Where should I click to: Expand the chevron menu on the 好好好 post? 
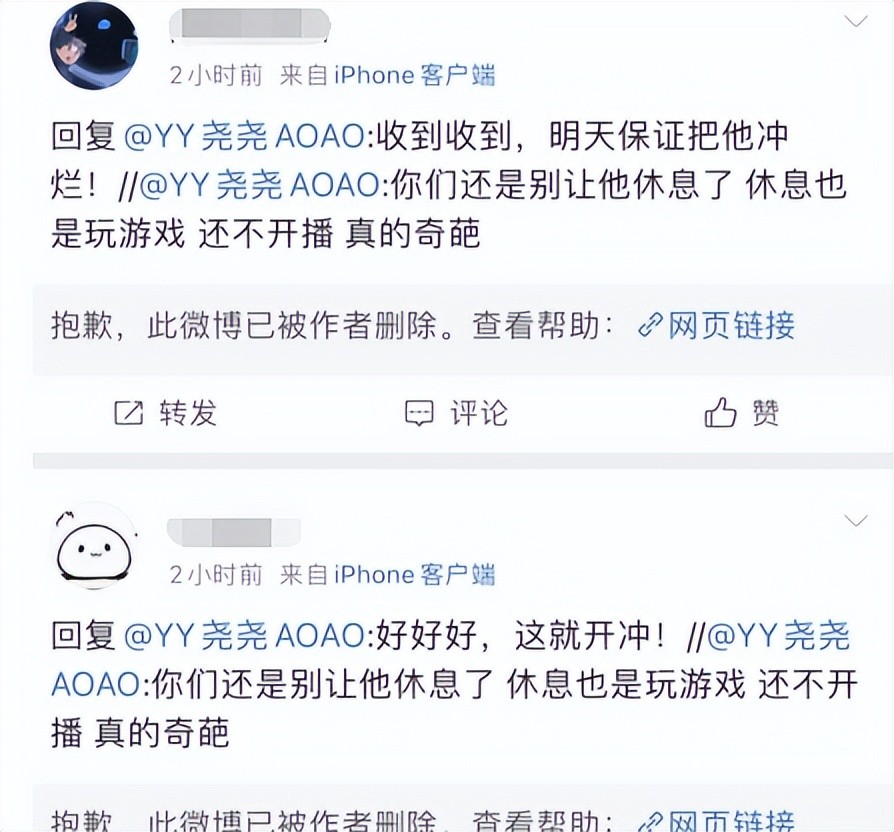click(856, 520)
